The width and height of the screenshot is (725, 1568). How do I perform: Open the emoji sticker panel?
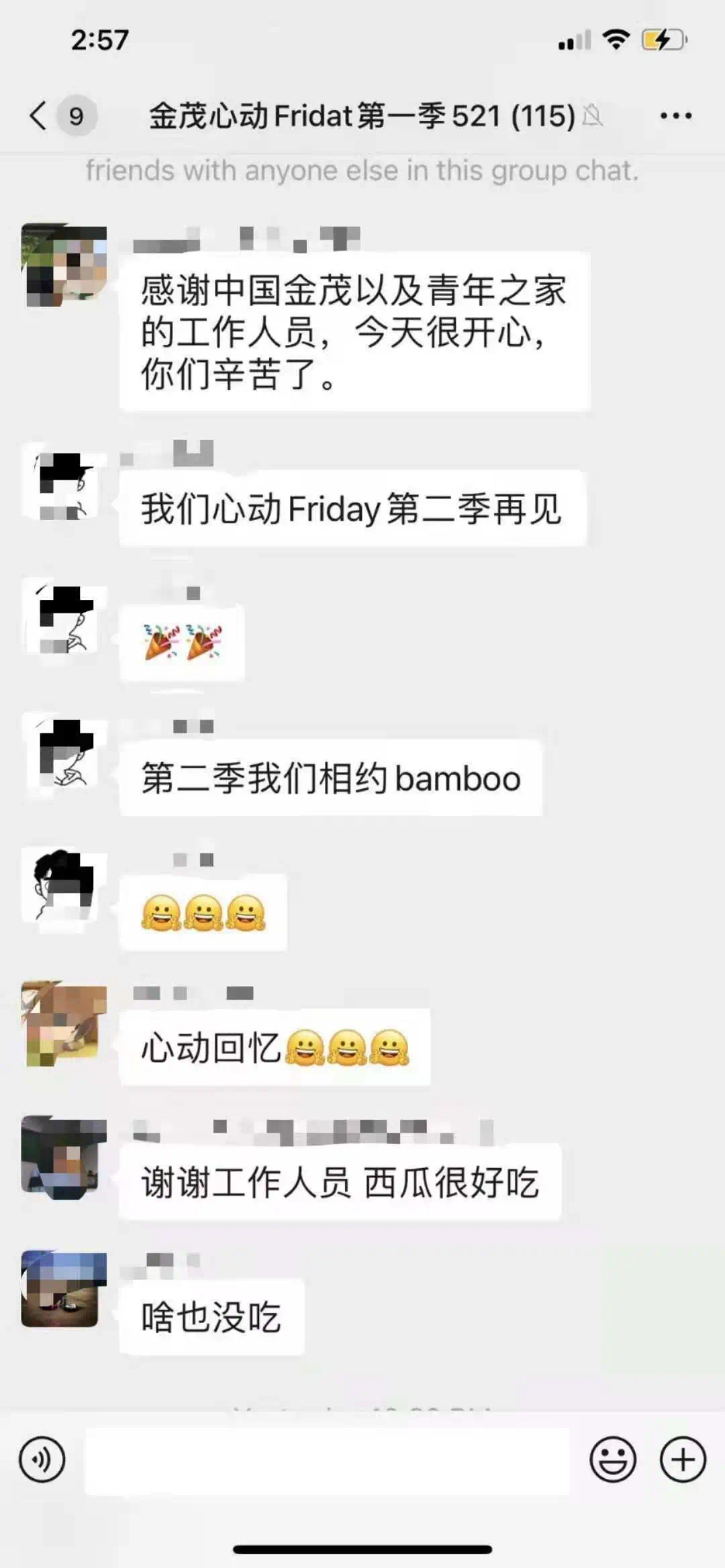coord(612,1460)
